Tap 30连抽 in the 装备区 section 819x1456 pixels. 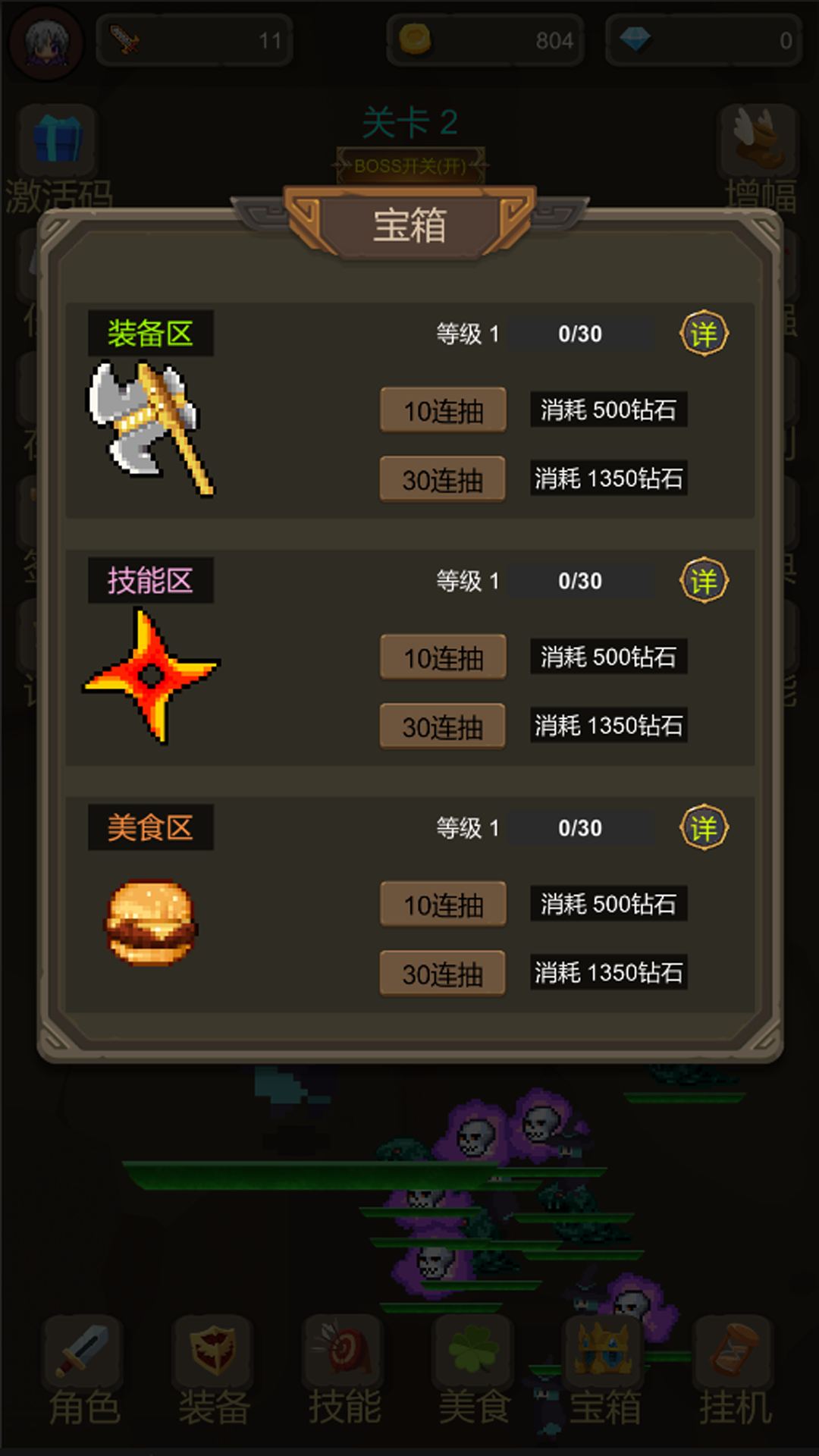point(443,479)
